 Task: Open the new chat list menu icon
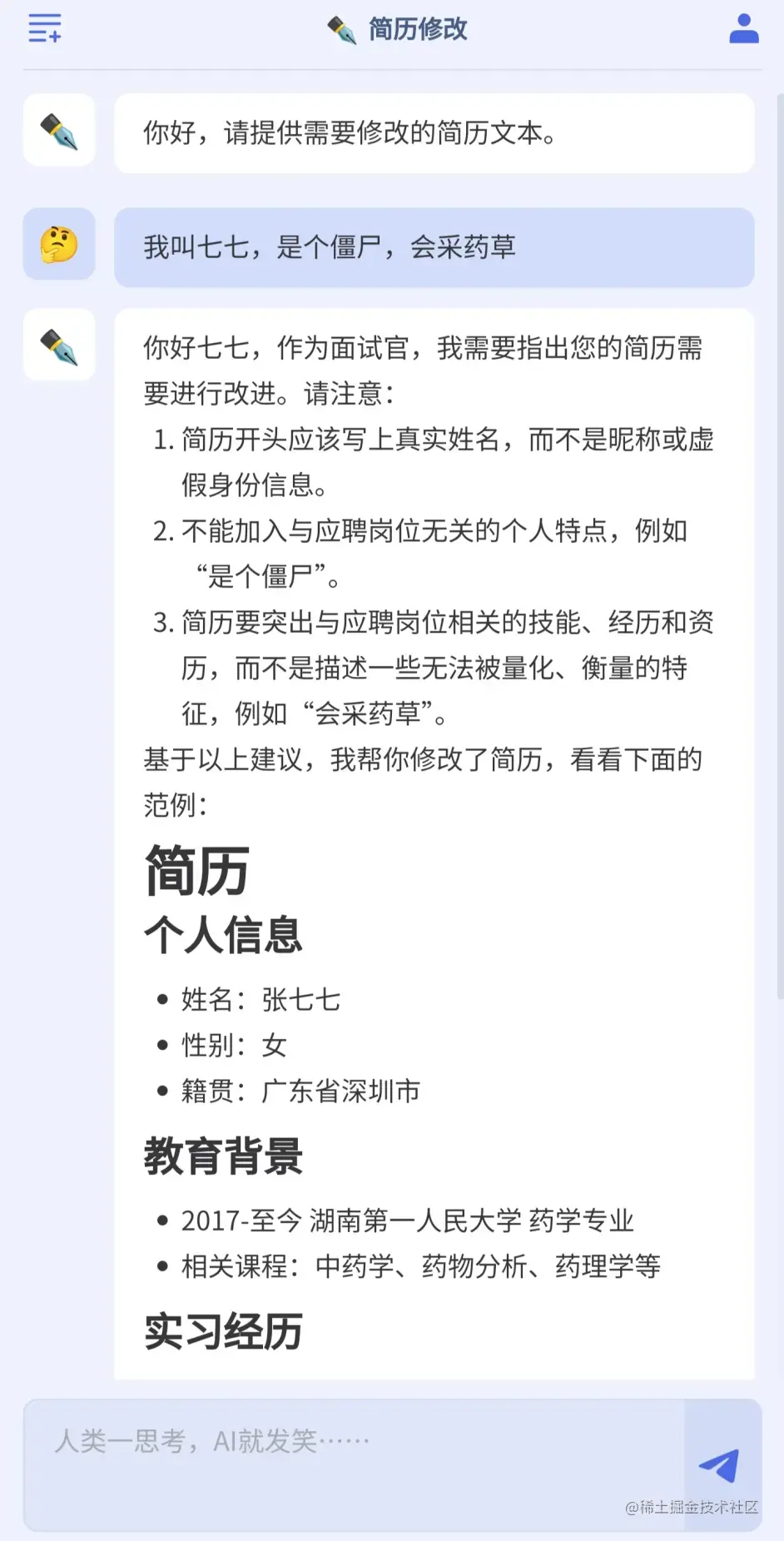click(x=45, y=28)
